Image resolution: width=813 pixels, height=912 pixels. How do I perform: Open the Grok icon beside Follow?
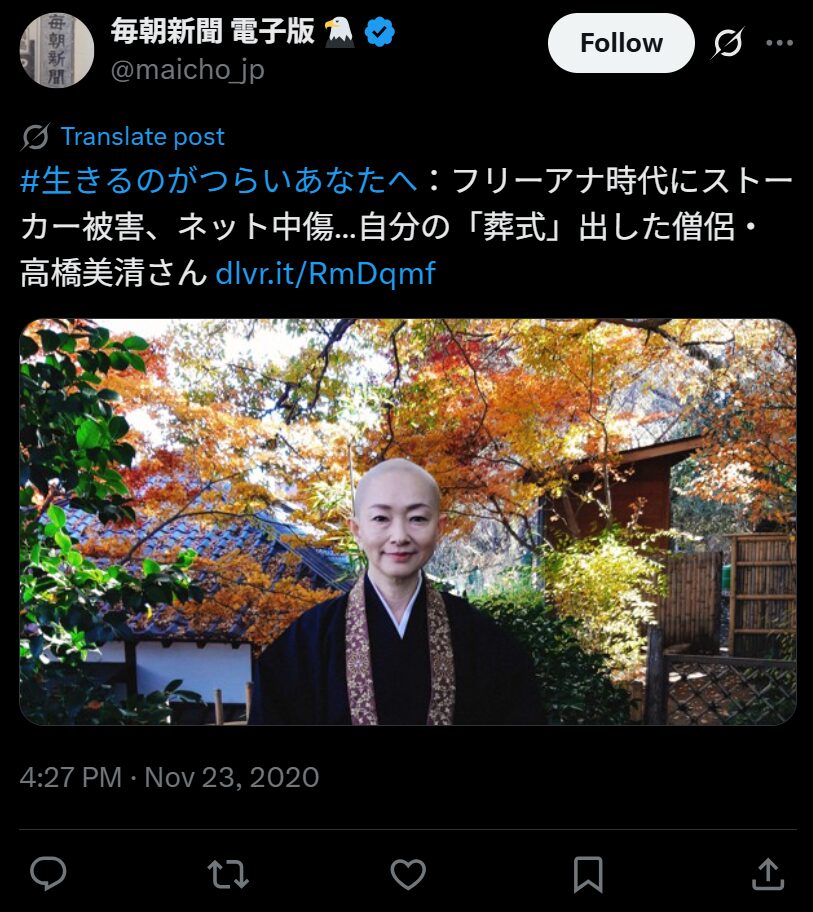(727, 43)
